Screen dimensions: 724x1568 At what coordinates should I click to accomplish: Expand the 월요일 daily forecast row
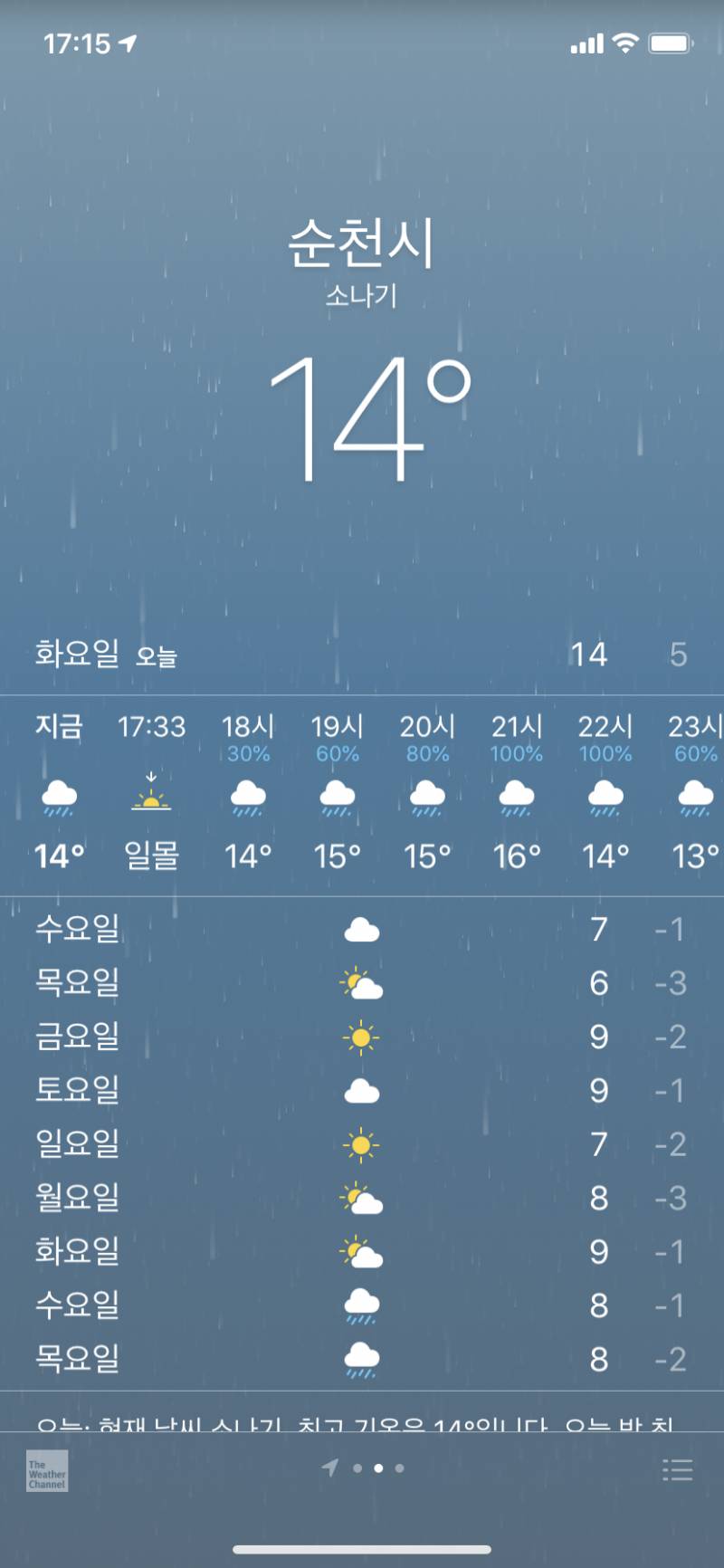tap(361, 1197)
